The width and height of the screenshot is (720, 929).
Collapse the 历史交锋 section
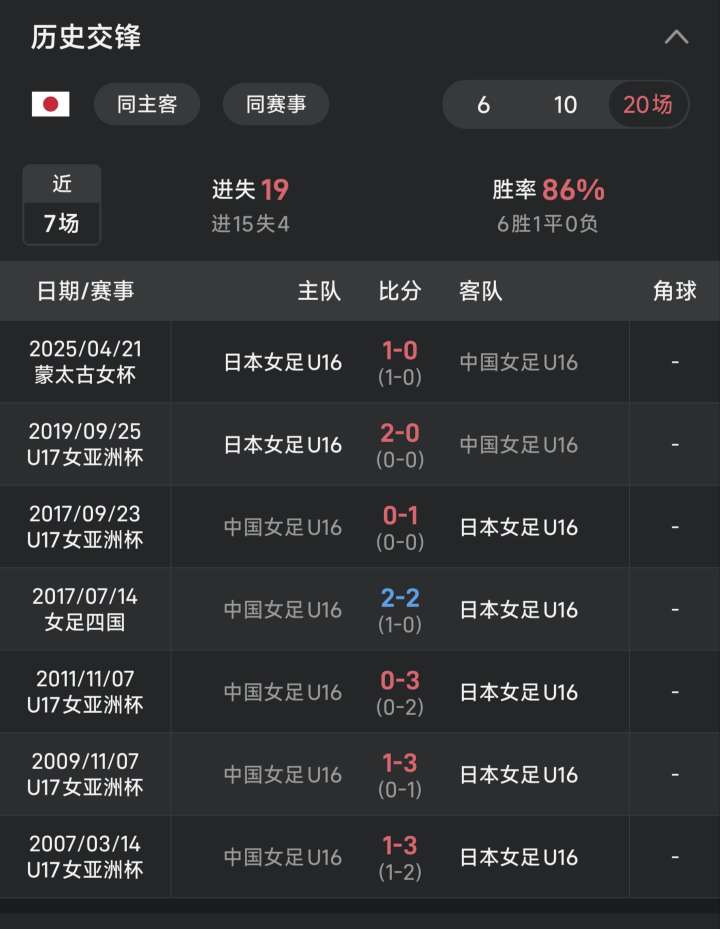coord(676,38)
